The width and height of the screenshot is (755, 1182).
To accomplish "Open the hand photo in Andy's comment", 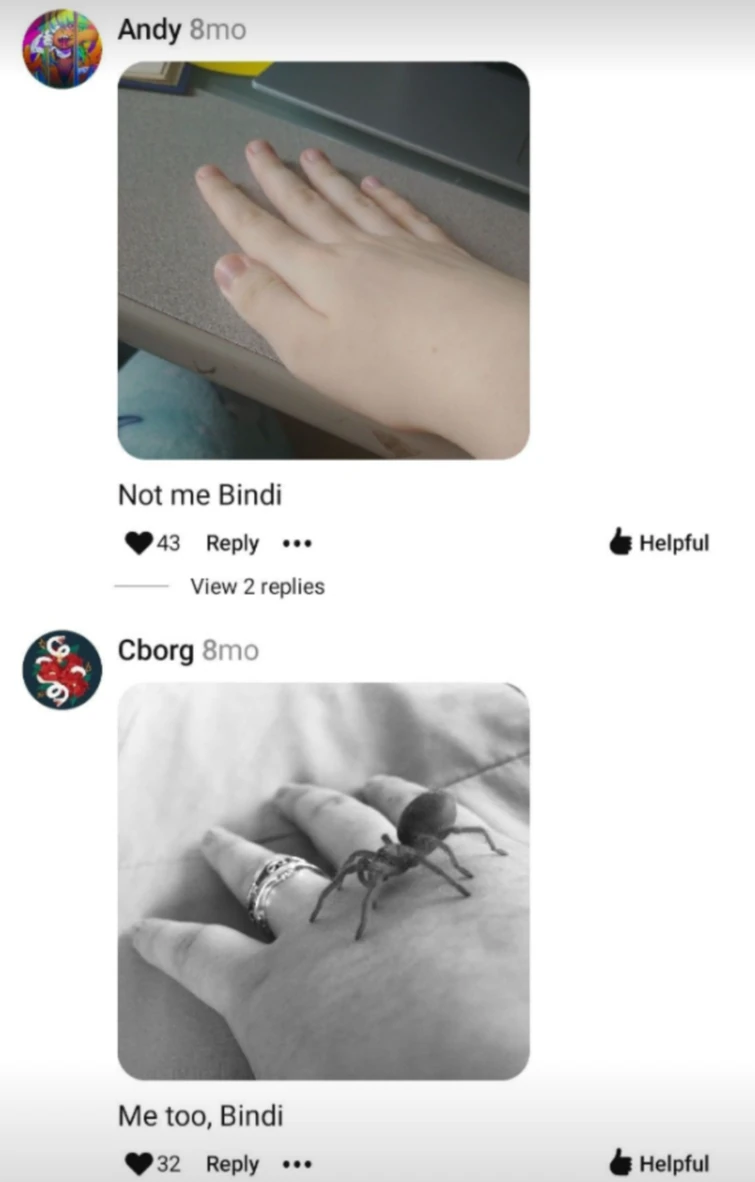I will tap(323, 261).
